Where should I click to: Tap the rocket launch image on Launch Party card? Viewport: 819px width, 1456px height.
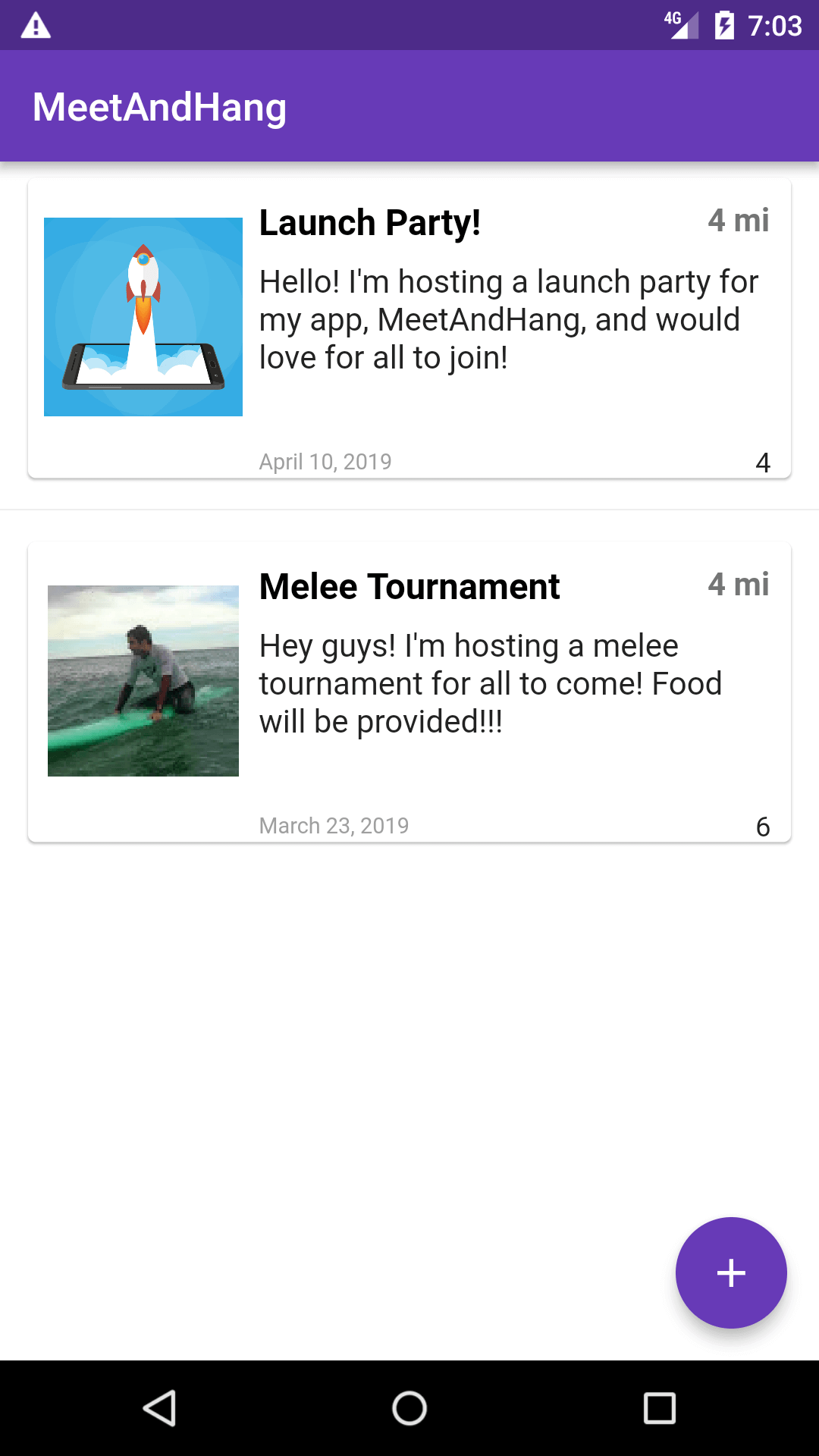143,316
